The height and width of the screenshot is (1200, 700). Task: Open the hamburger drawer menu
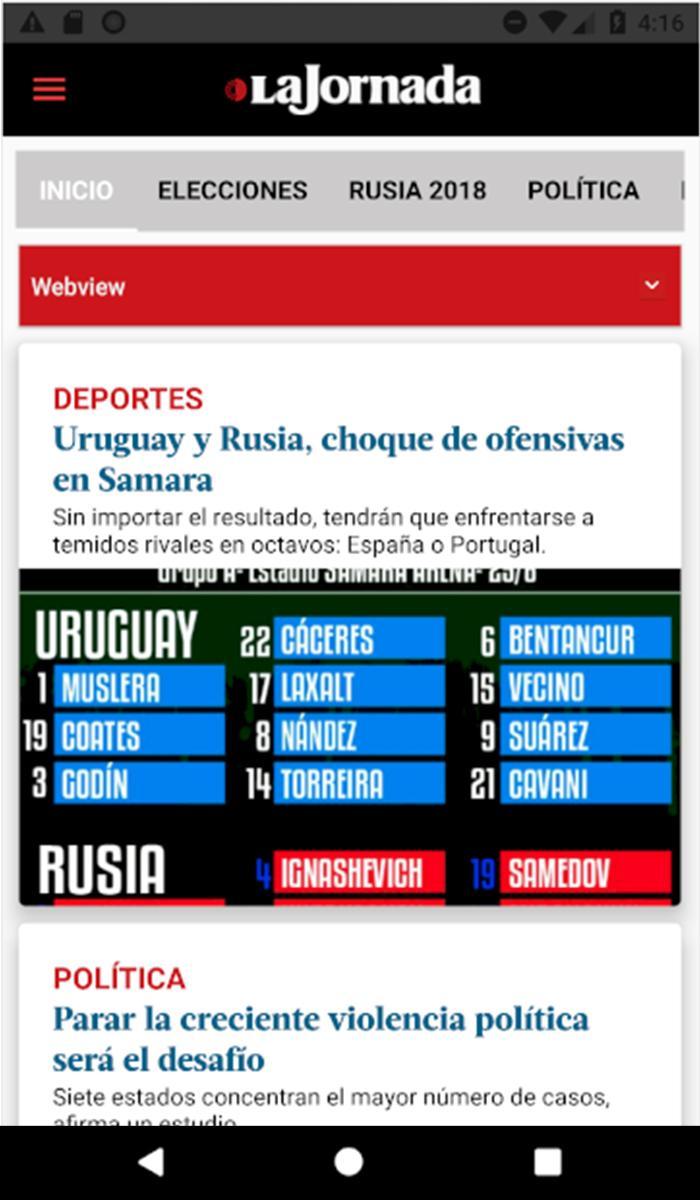point(49,89)
